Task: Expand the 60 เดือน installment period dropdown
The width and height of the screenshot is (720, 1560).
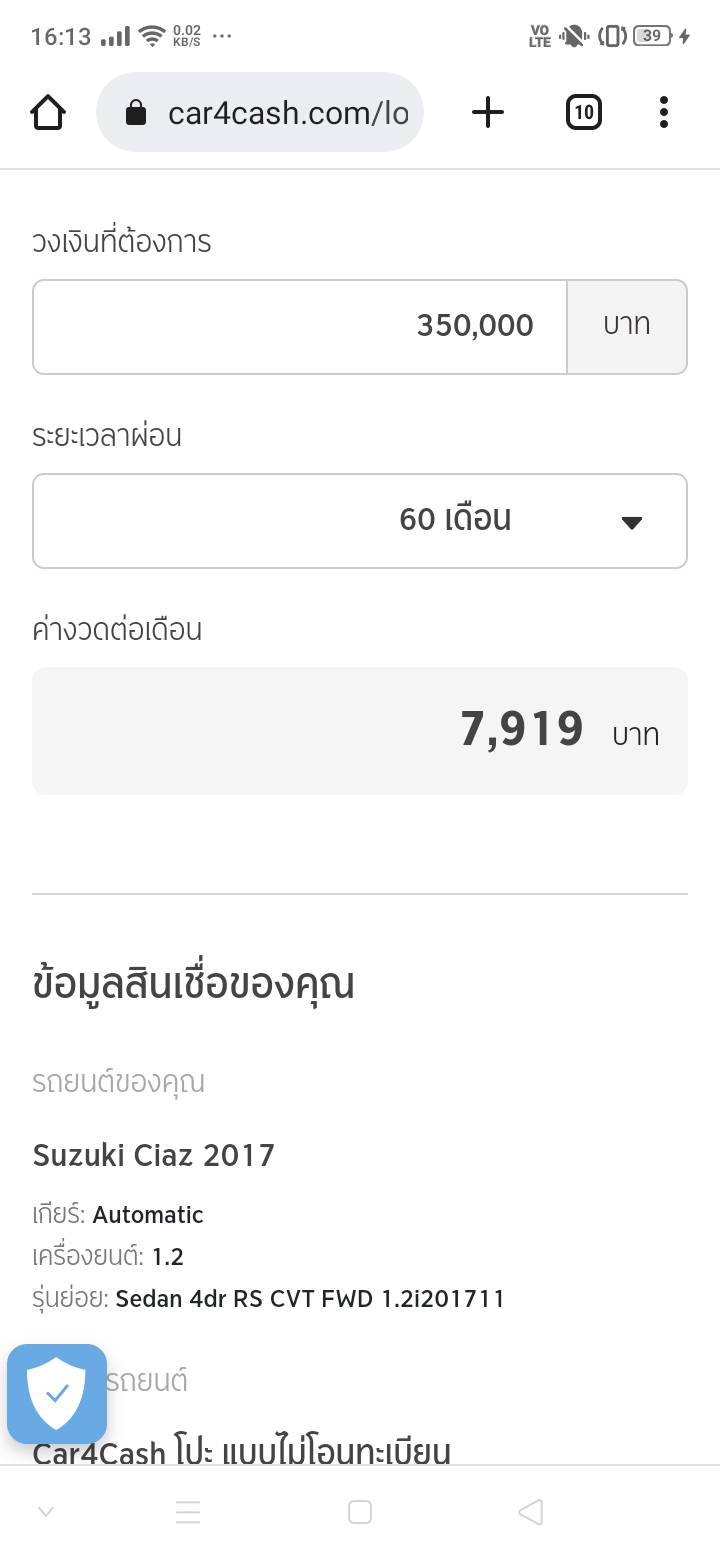Action: coord(360,520)
